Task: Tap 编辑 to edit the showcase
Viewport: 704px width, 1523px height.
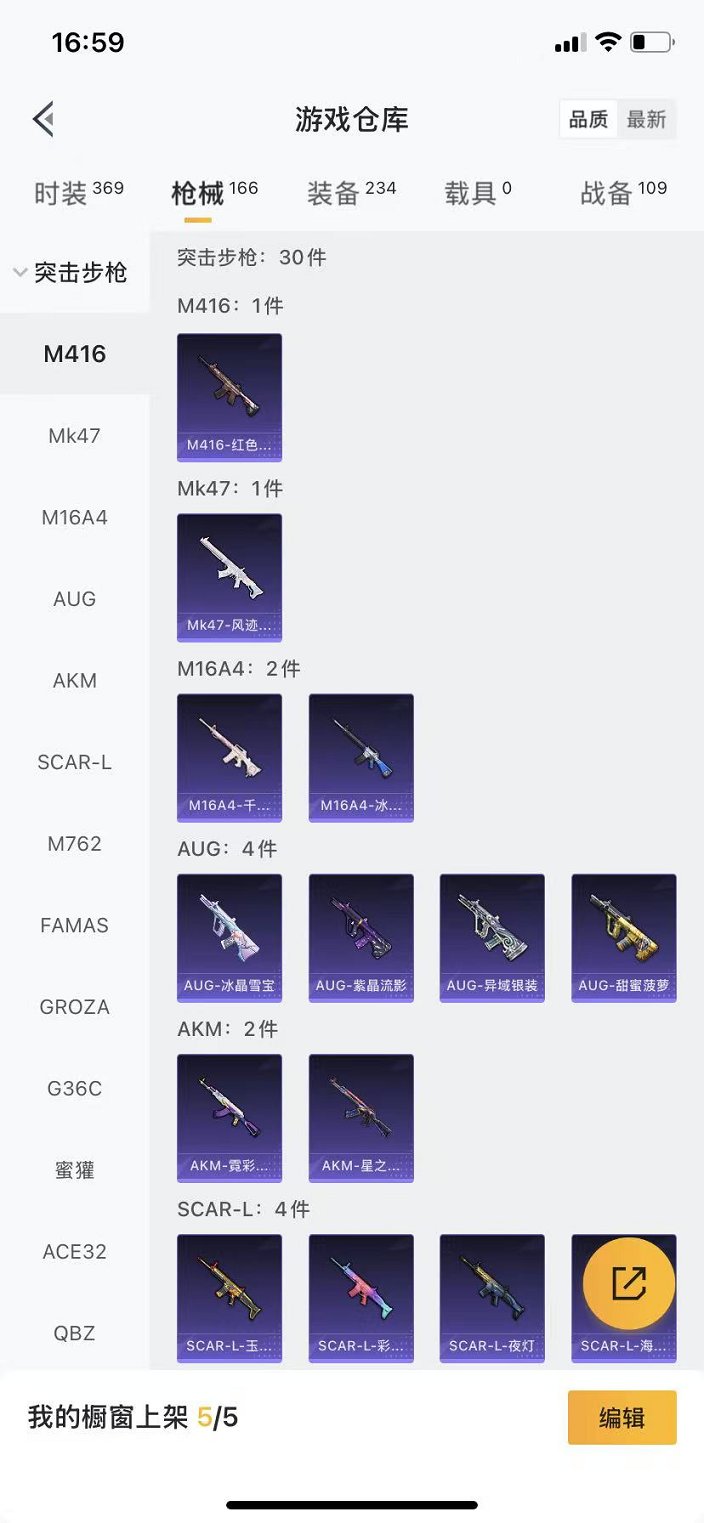Action: point(622,1417)
